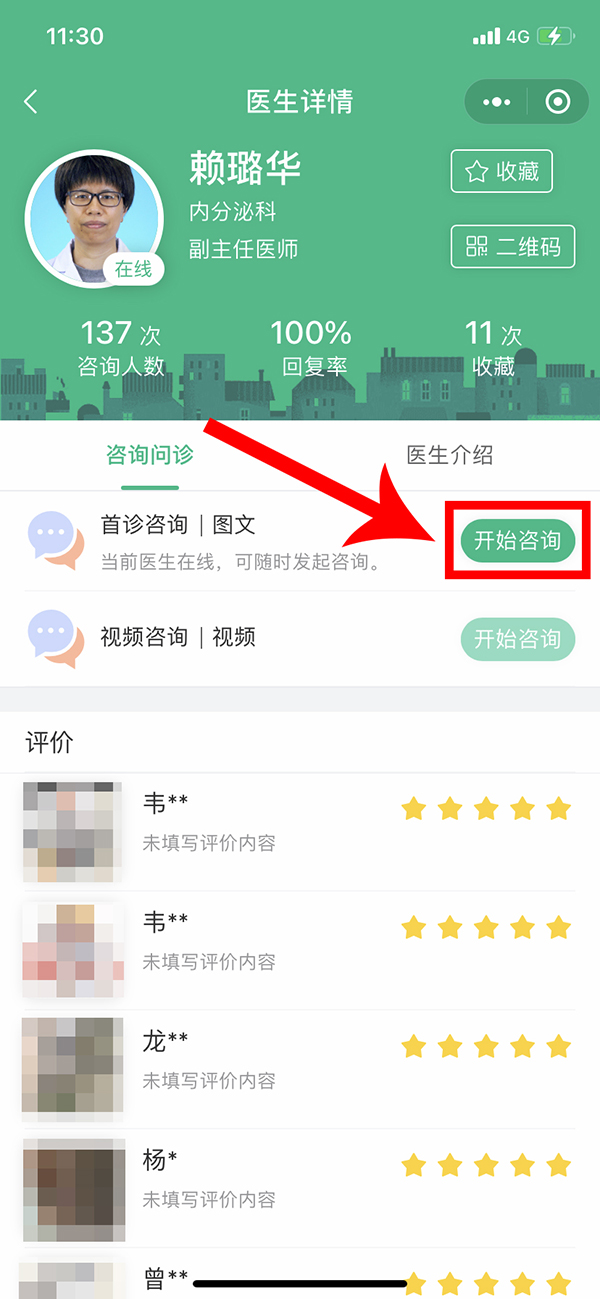Go back from the 医生详情 page
Screen dimensions: 600x1299
click(31, 102)
